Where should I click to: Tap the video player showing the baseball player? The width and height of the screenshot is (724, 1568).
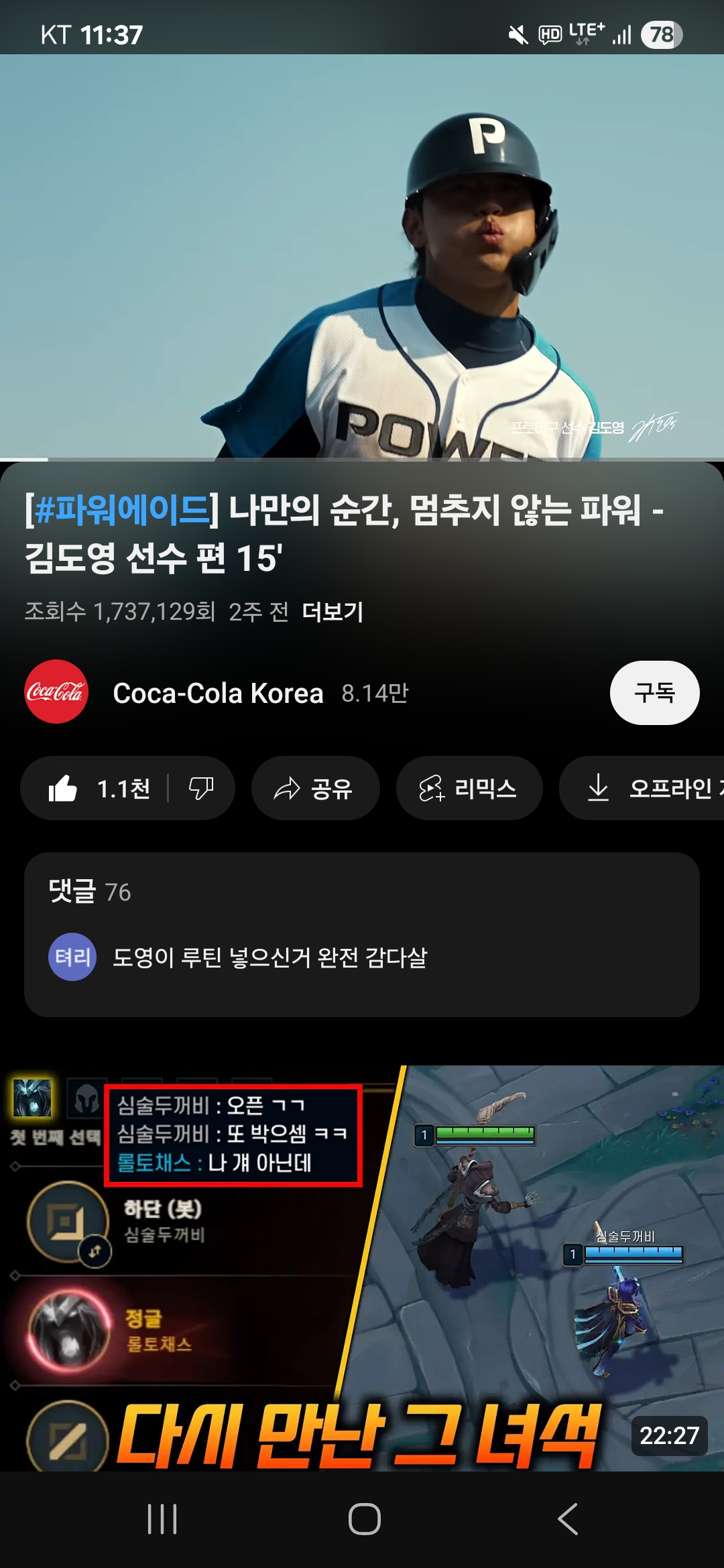(x=362, y=256)
